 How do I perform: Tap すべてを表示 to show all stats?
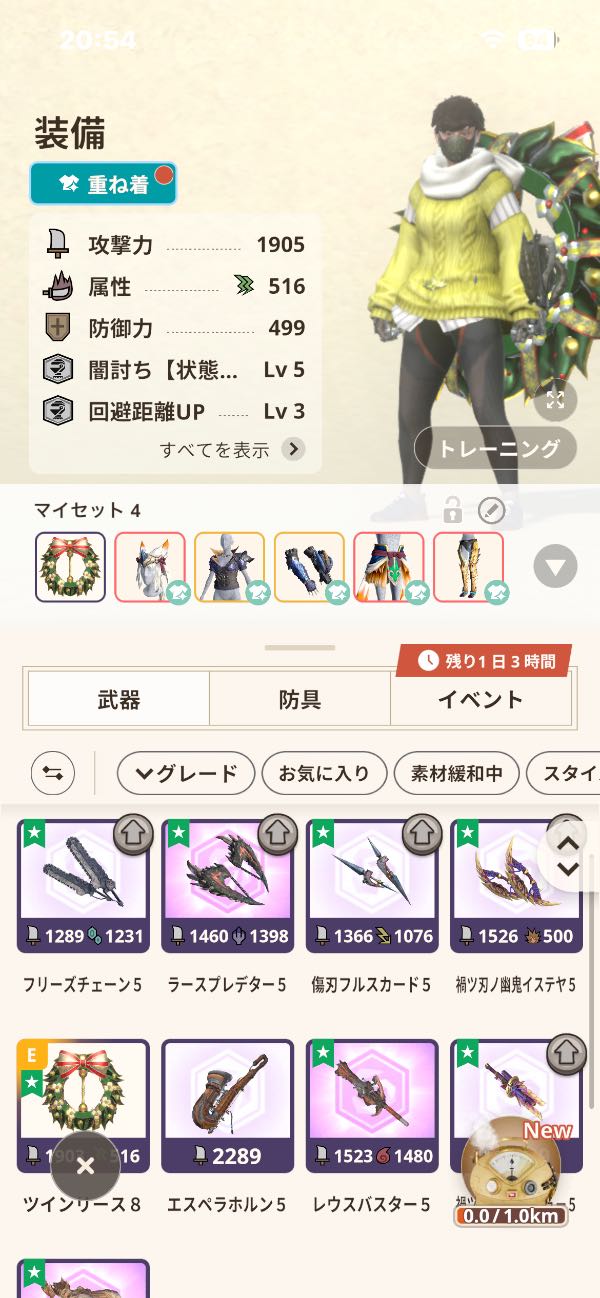pos(232,449)
